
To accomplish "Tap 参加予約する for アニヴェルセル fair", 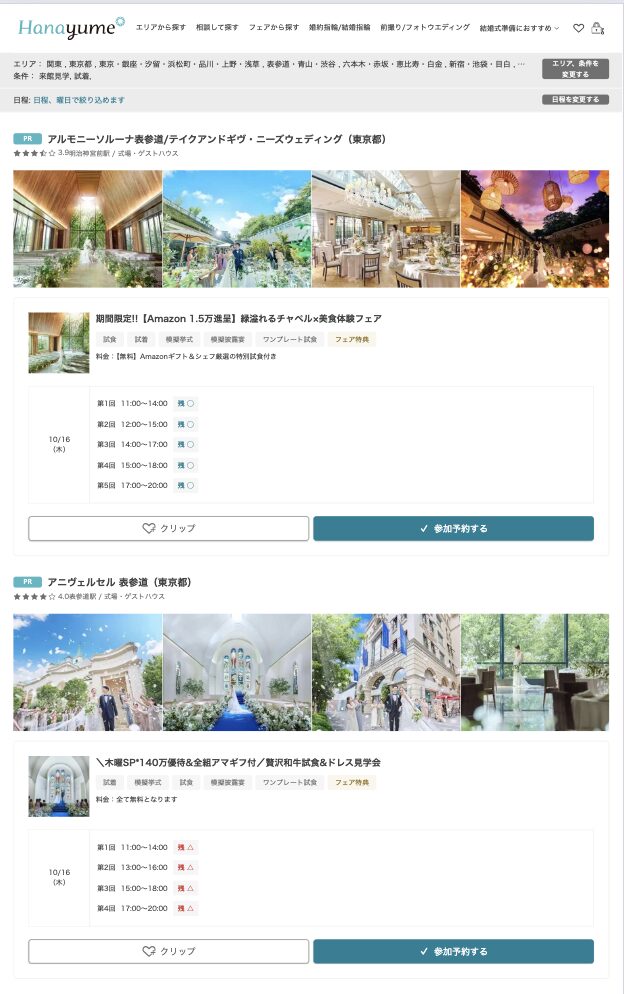I will [453, 951].
